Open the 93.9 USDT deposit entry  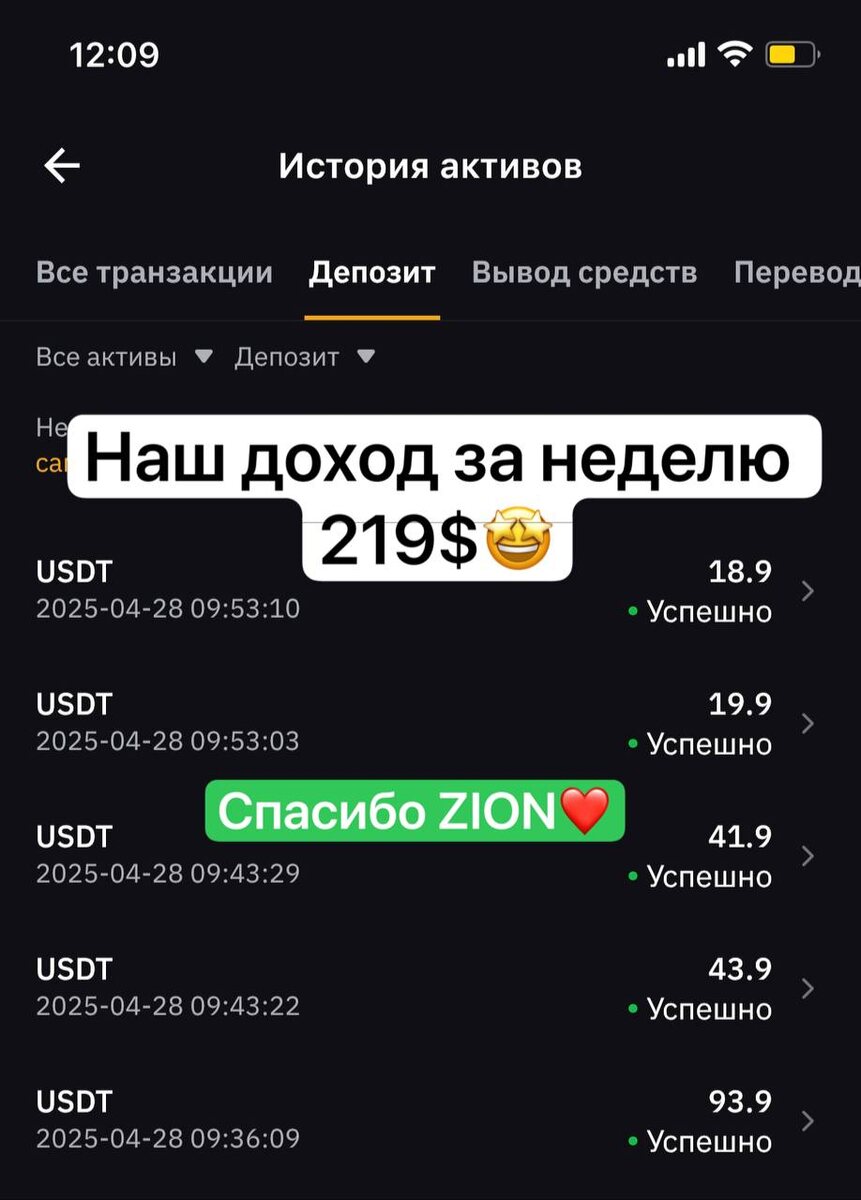[x=430, y=1121]
